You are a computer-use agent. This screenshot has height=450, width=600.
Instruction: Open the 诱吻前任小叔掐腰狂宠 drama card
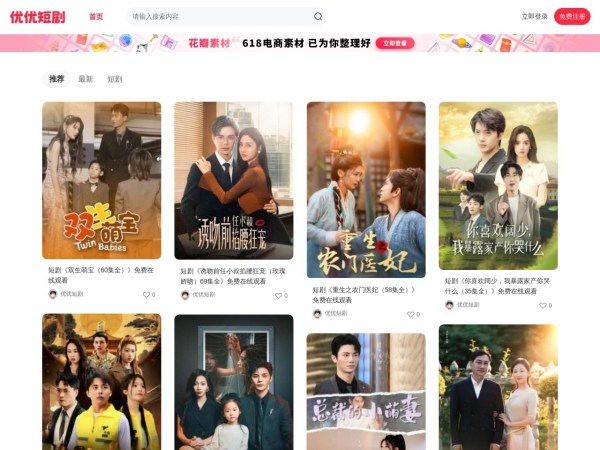(233, 180)
